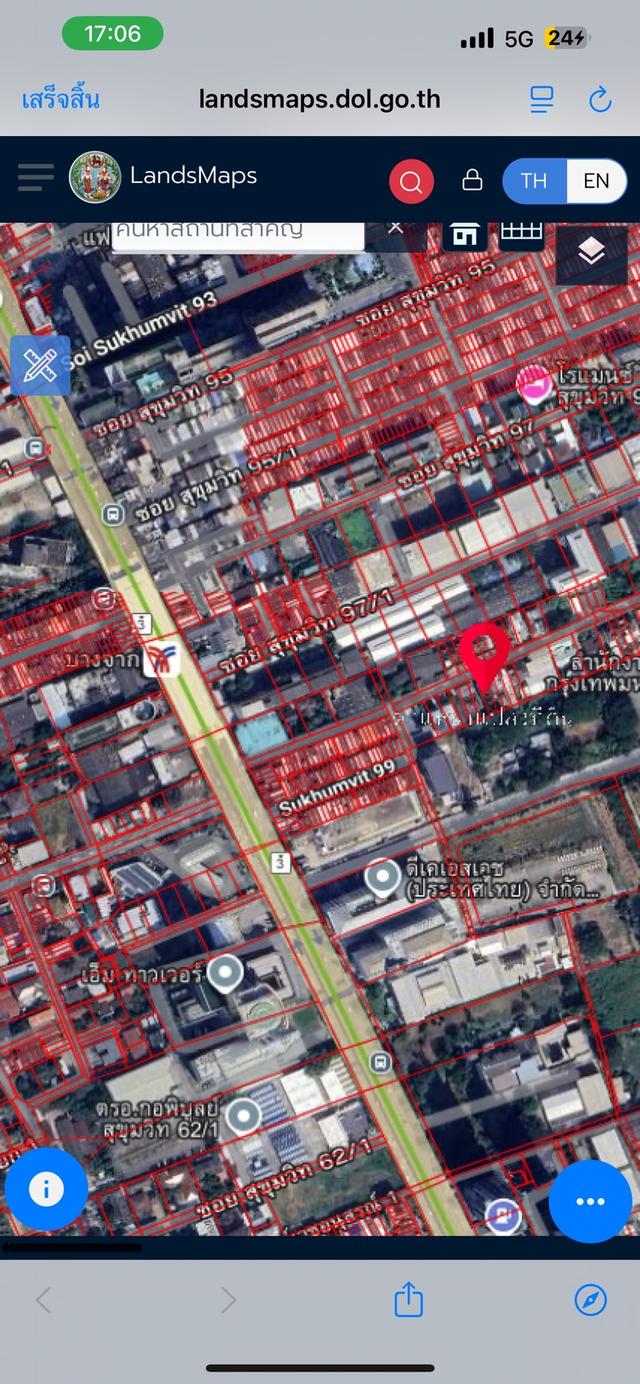
Task: Open the measuring ruler tool
Action: click(39, 366)
